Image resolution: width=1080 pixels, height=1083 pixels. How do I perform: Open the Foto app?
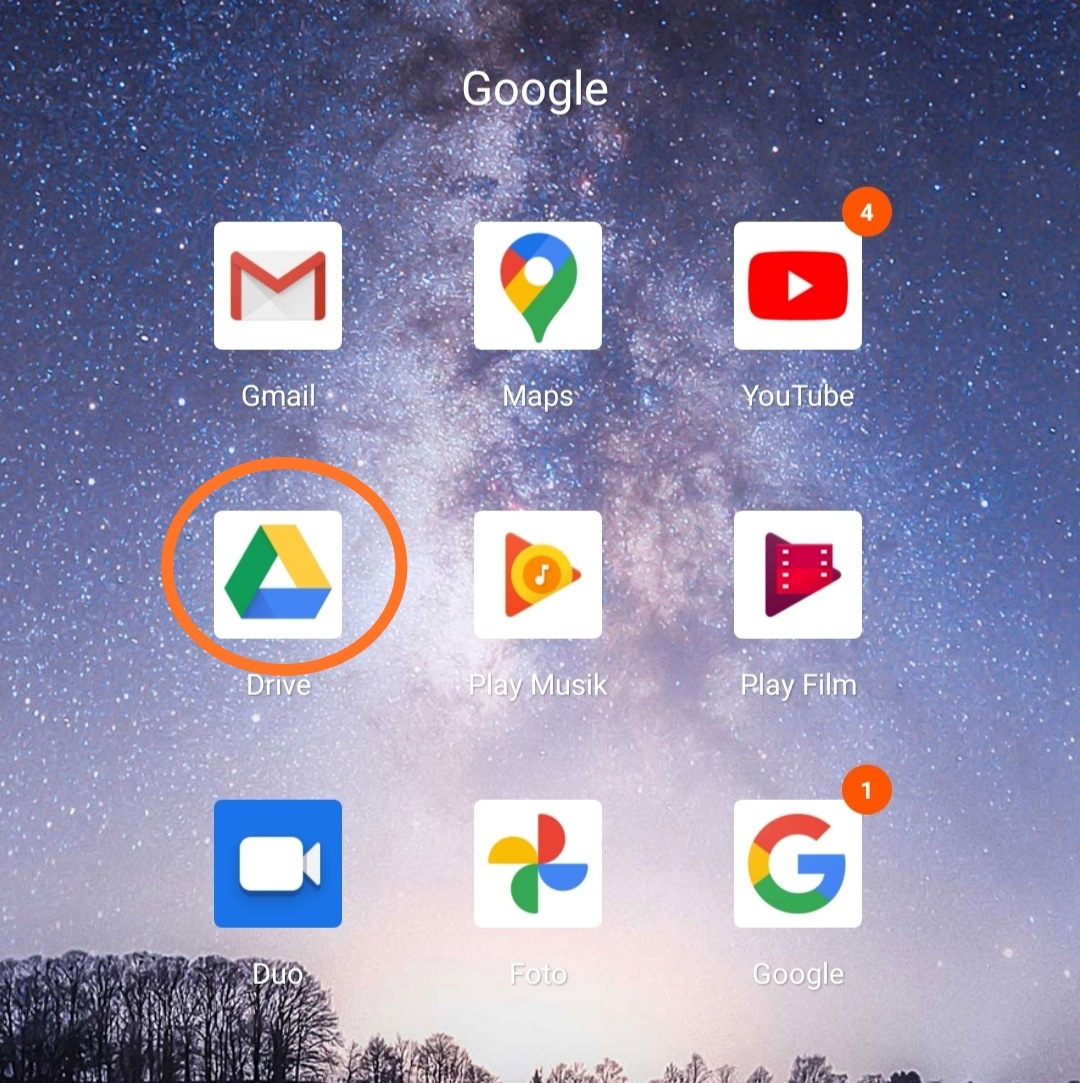[x=538, y=864]
